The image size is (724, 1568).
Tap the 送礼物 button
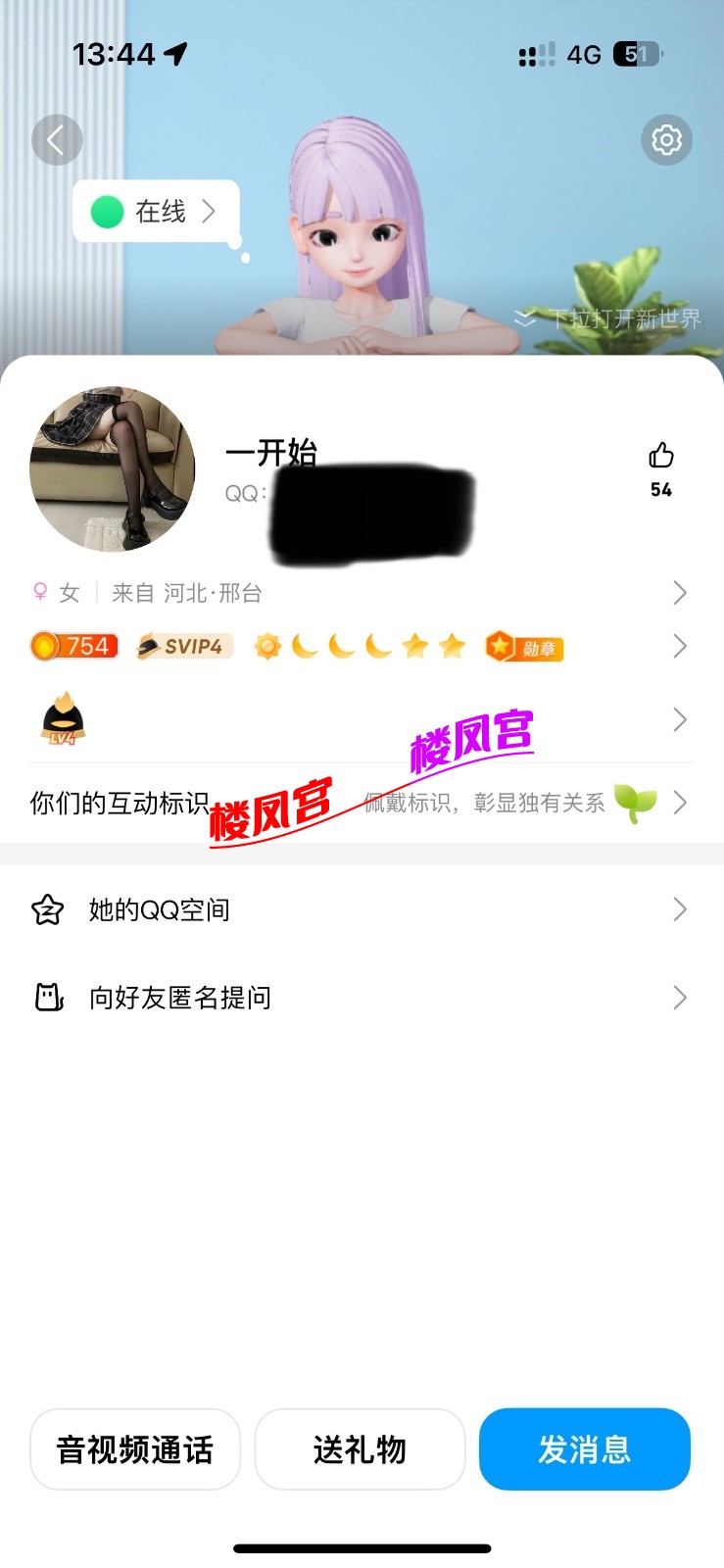point(360,1449)
